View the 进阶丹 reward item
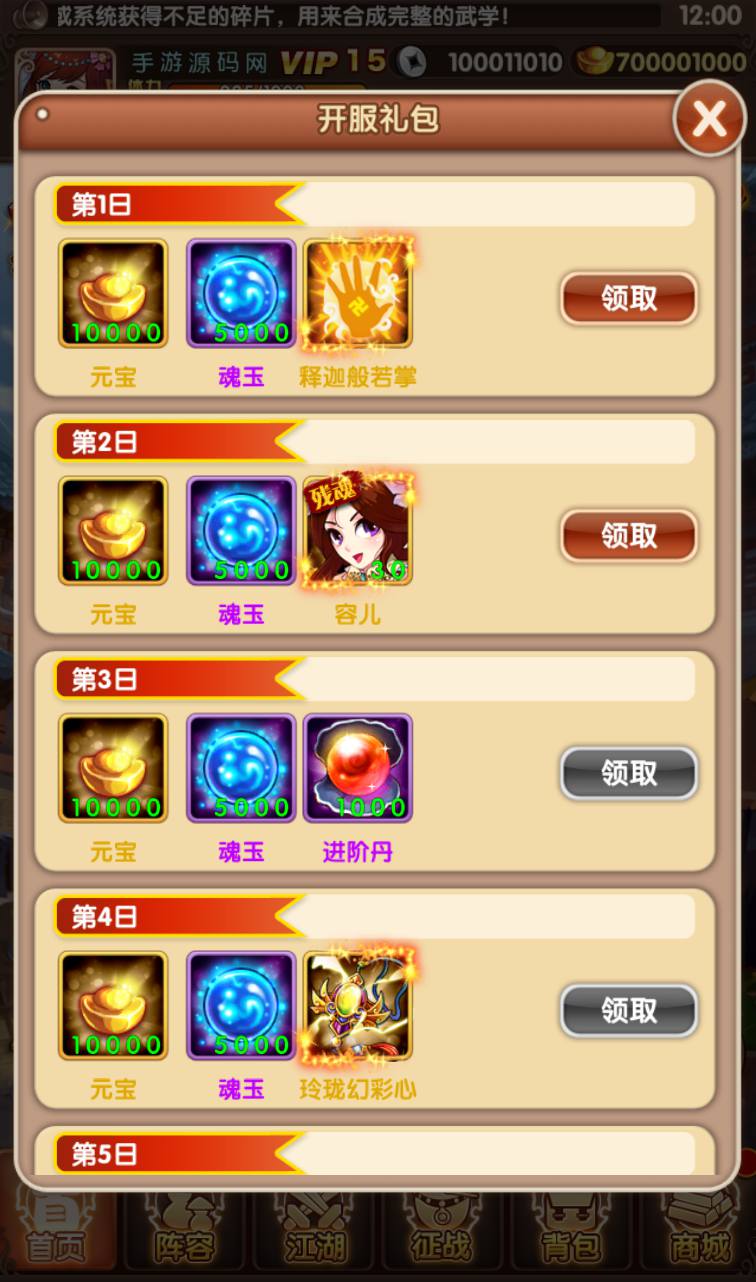 click(358, 768)
